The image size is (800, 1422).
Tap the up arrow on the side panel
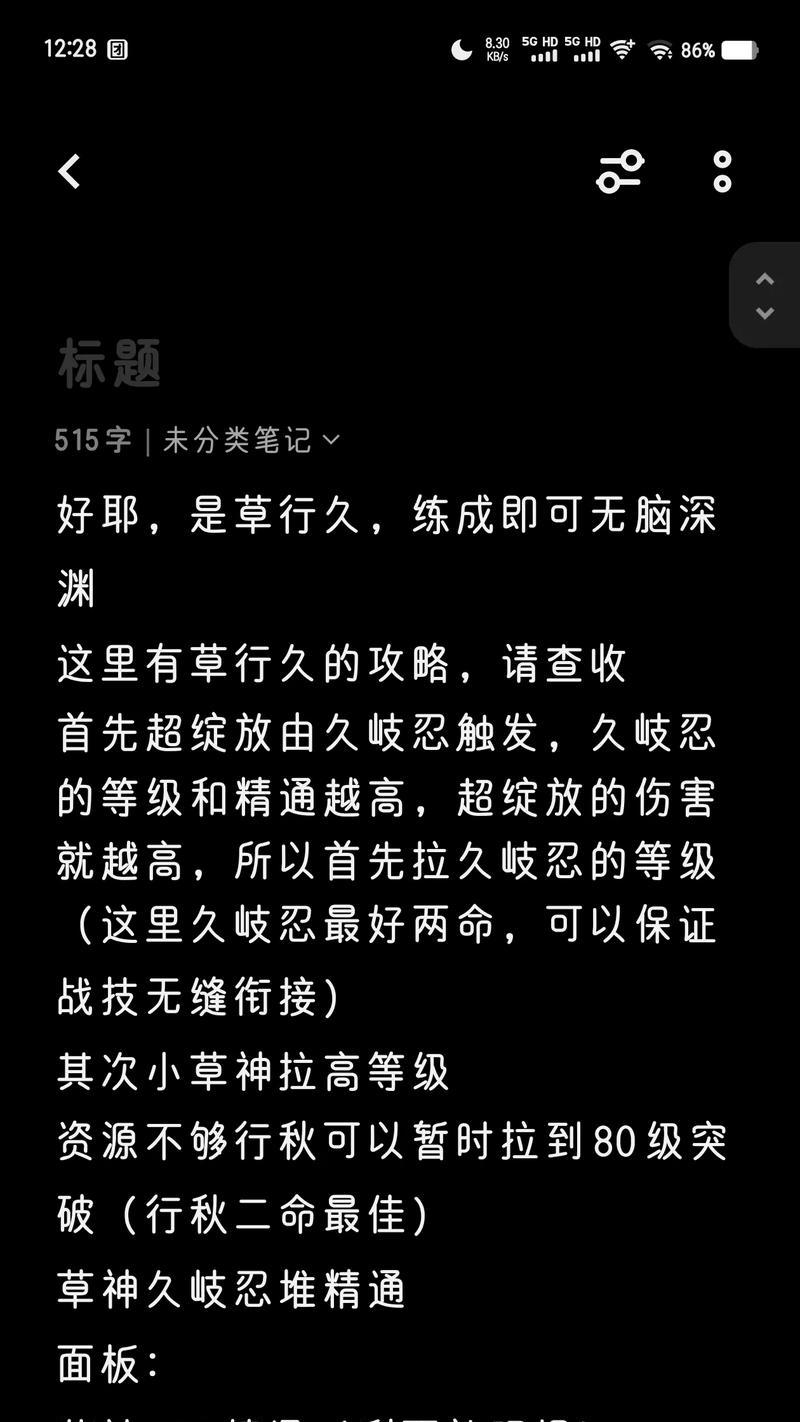pyautogui.click(x=765, y=279)
